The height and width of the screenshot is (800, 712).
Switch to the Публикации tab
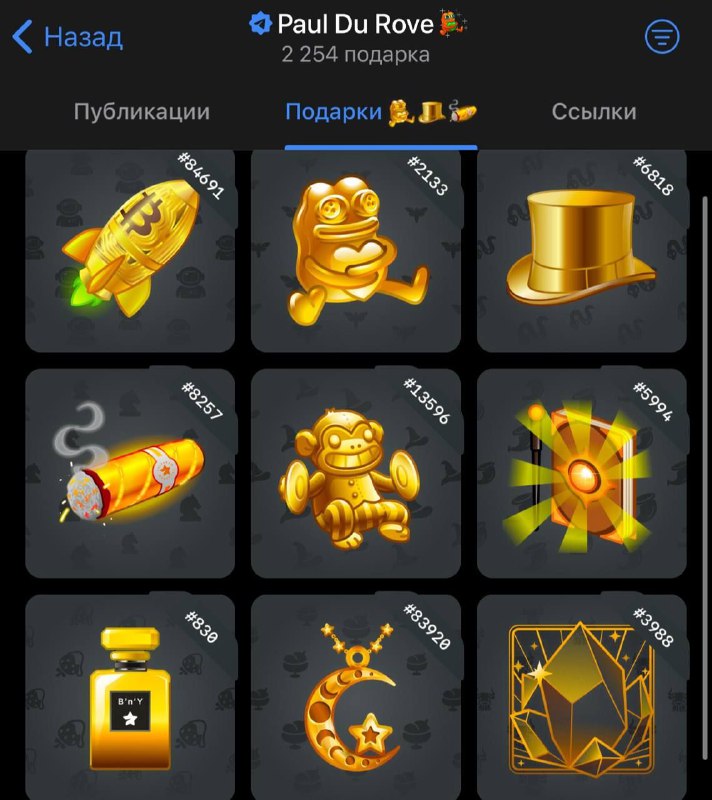pyautogui.click(x=142, y=111)
